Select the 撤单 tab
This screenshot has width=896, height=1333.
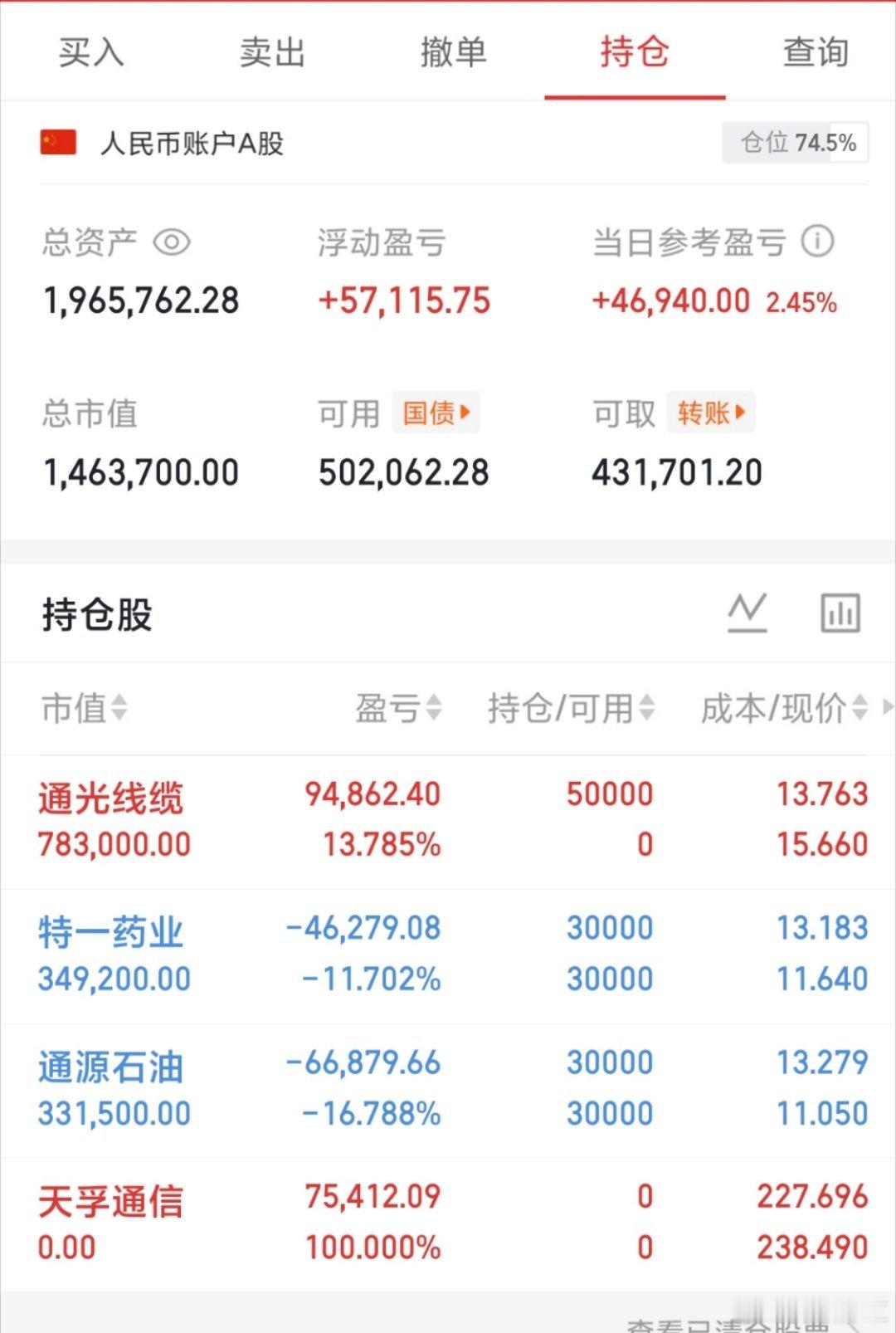tap(452, 51)
